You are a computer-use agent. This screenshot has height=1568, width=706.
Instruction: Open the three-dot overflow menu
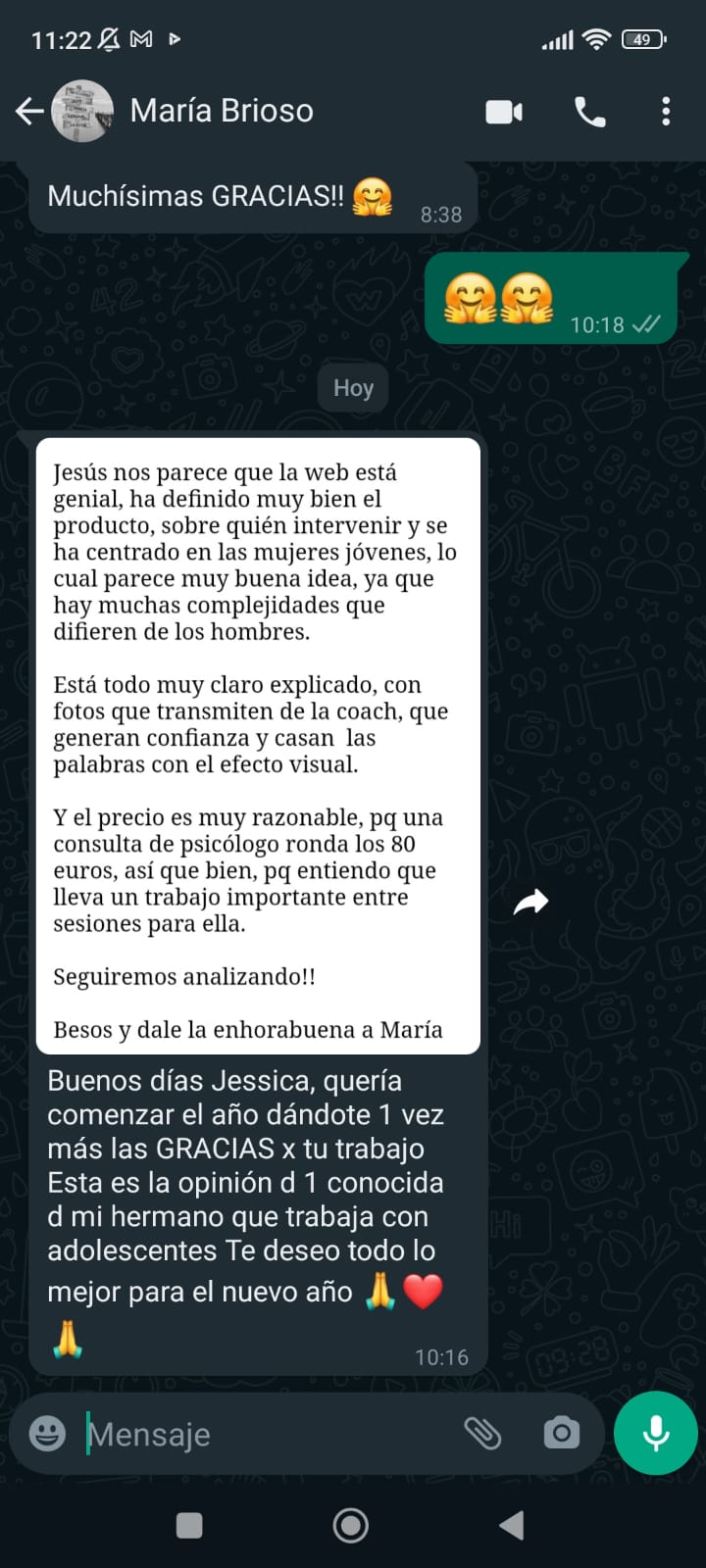pyautogui.click(x=666, y=111)
